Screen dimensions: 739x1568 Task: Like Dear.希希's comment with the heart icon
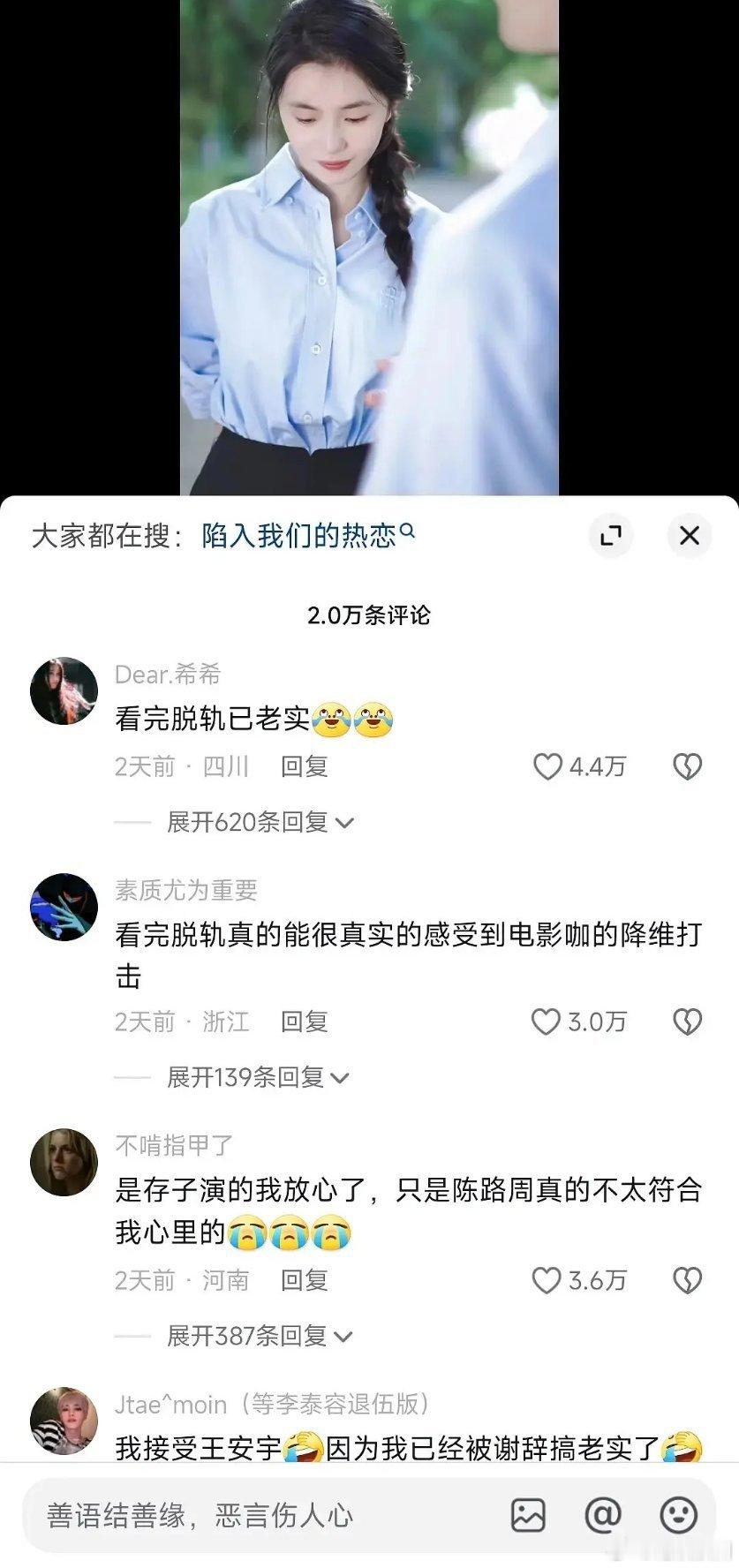pos(549,767)
